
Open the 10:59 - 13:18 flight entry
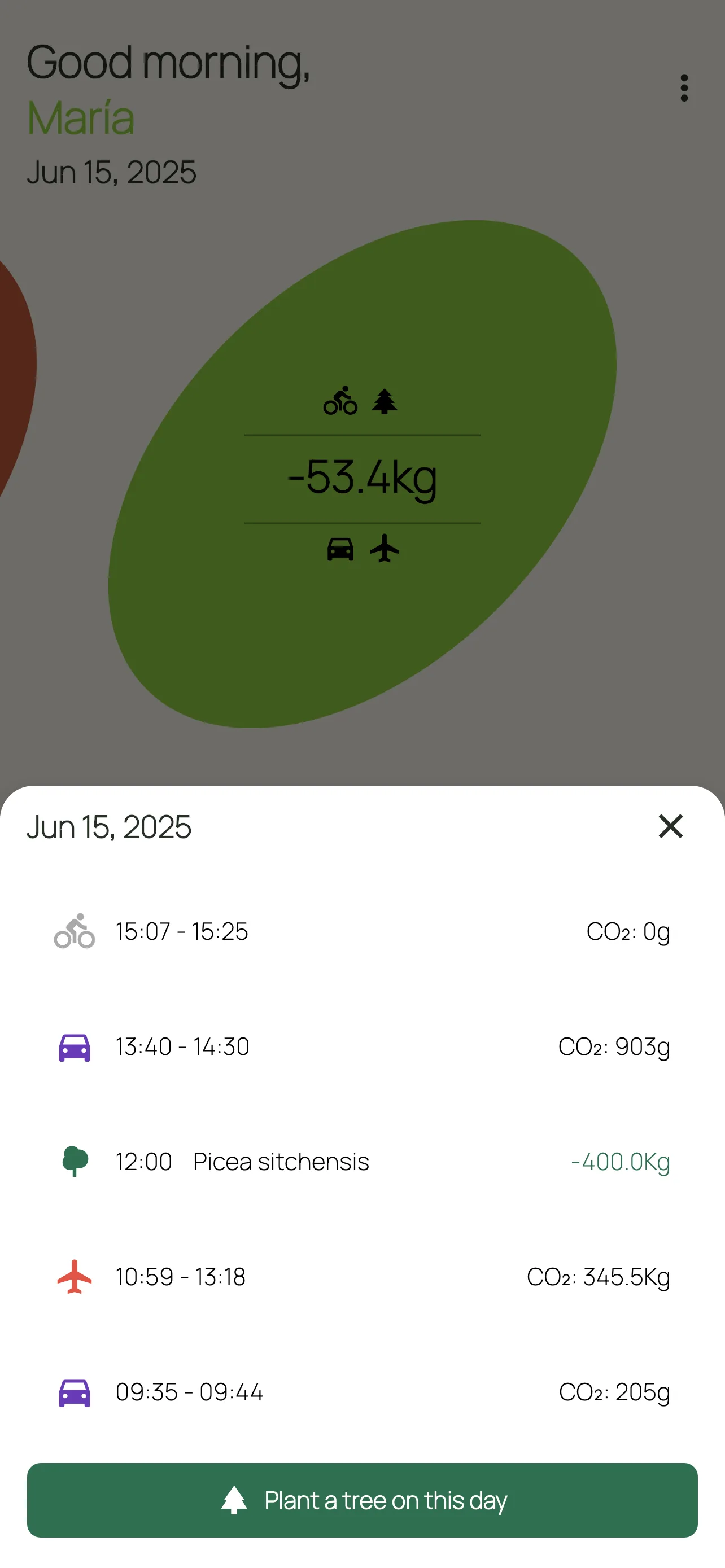[362, 1276]
